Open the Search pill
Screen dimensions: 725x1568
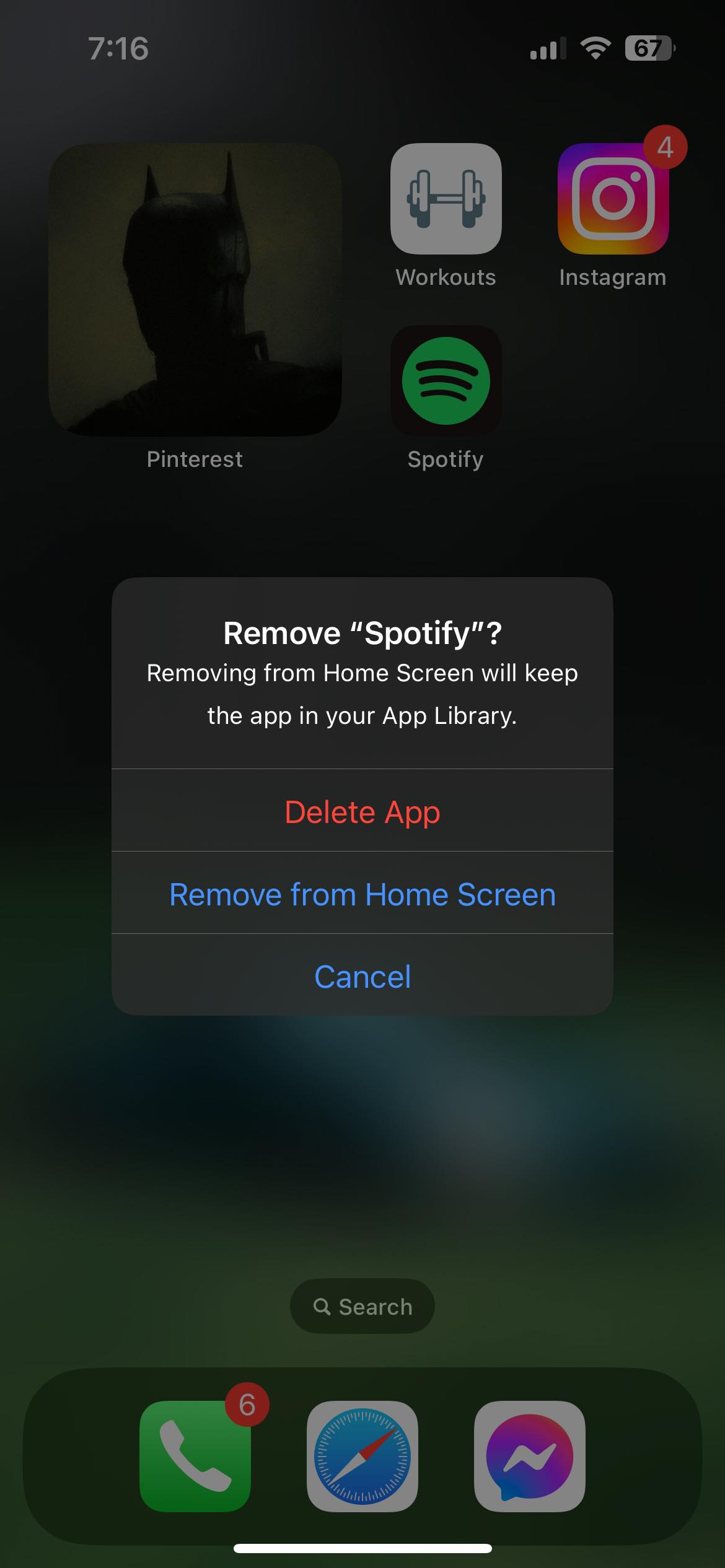[x=362, y=1307]
